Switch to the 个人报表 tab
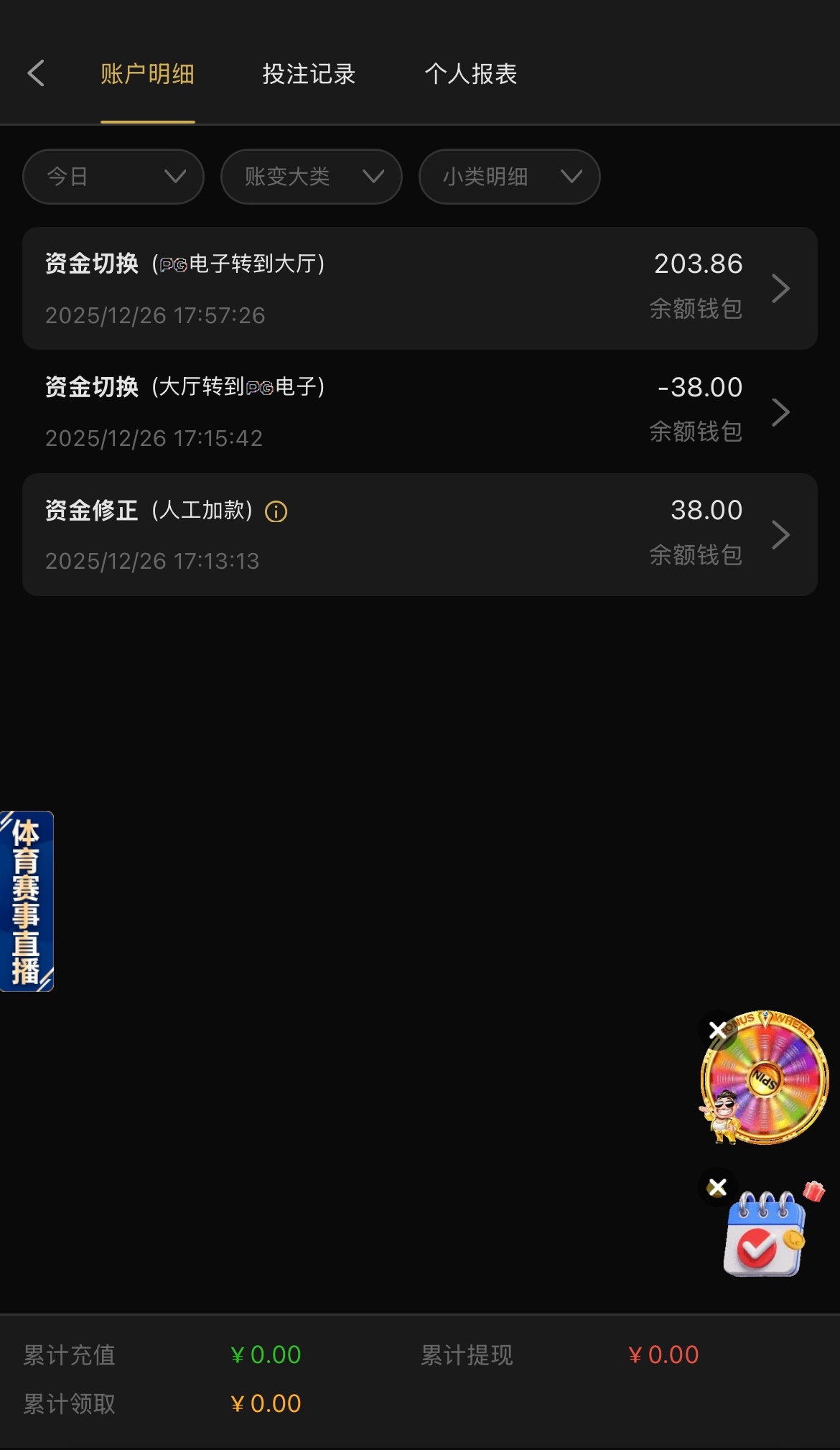 click(470, 74)
